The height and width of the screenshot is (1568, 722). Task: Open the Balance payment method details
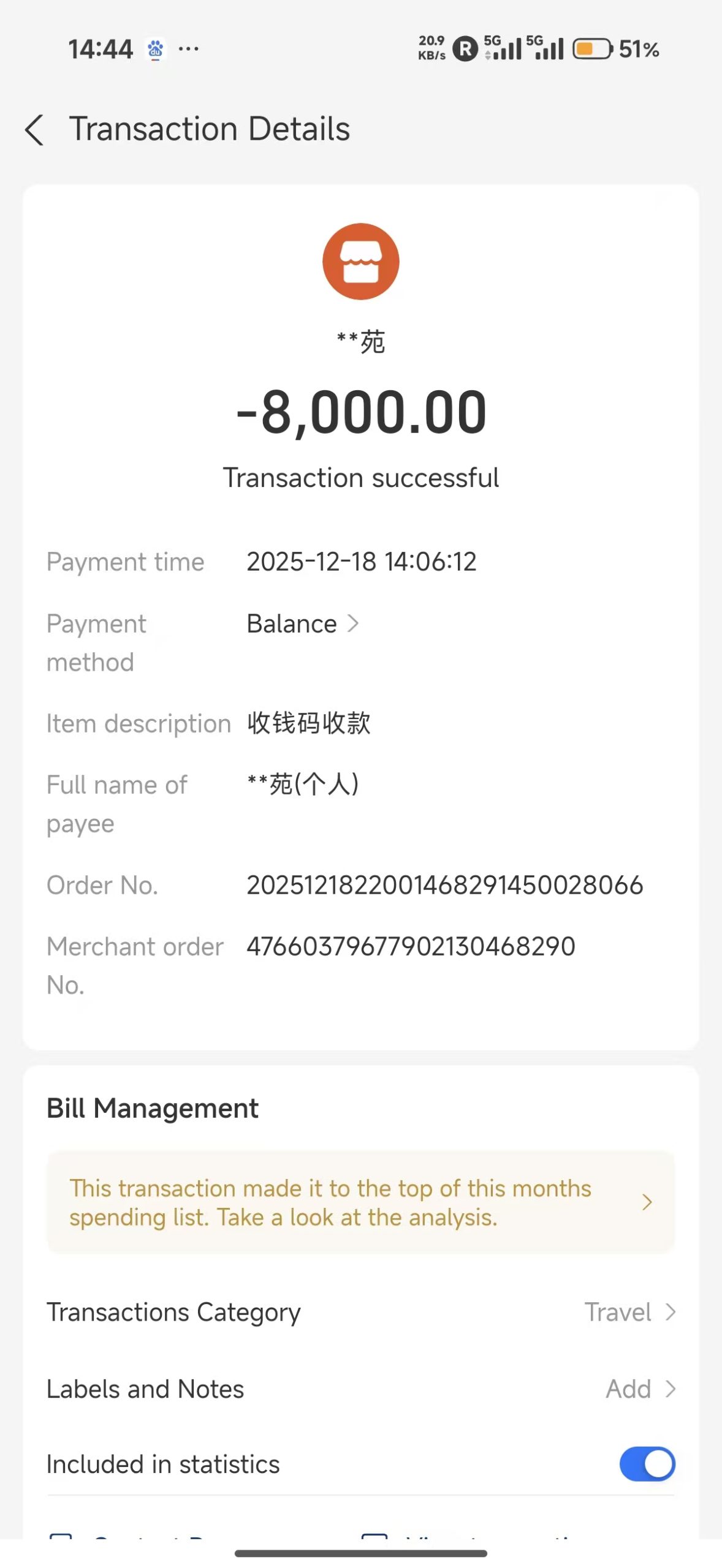[x=303, y=624]
